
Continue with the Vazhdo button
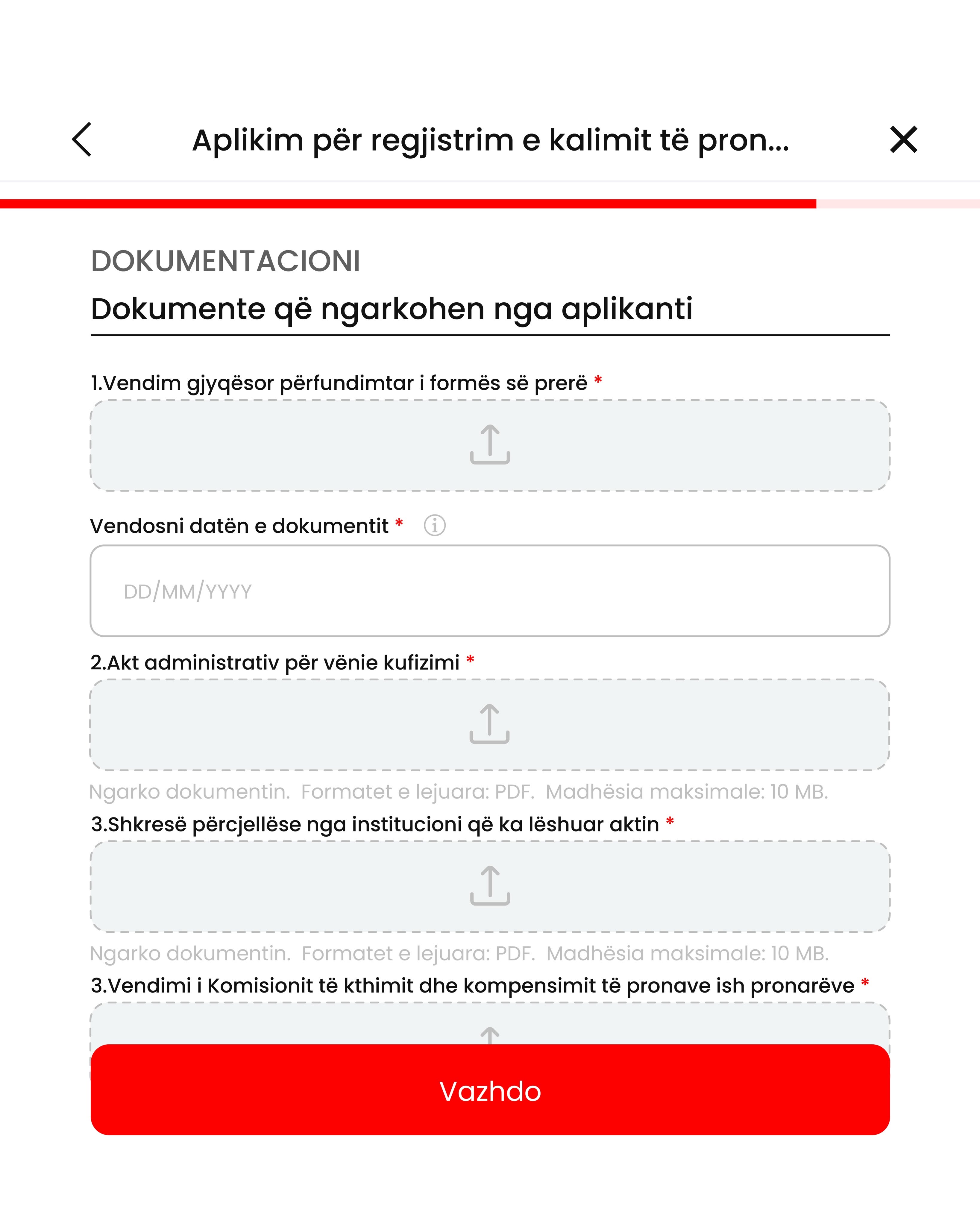(x=490, y=1090)
